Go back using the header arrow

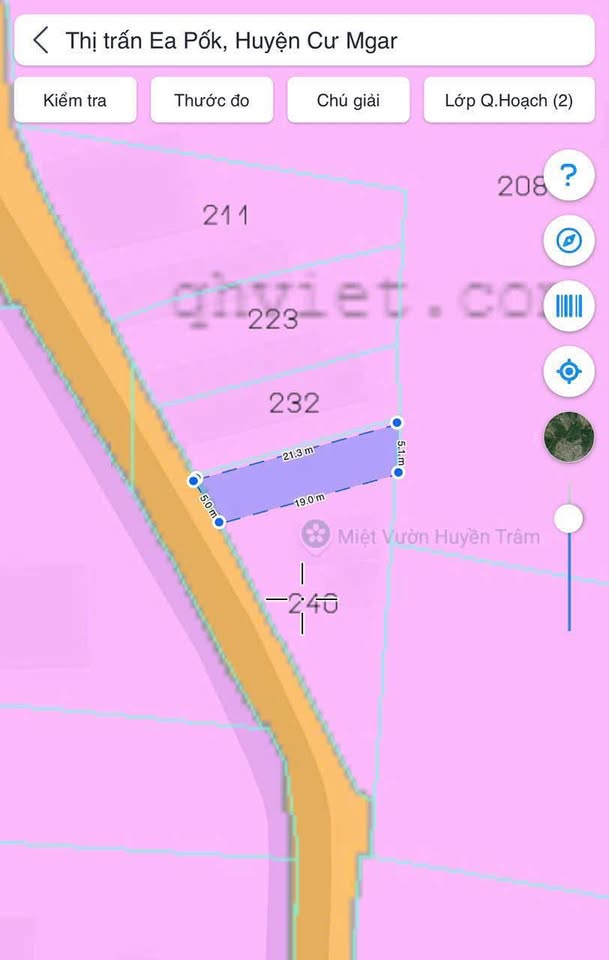click(x=41, y=41)
